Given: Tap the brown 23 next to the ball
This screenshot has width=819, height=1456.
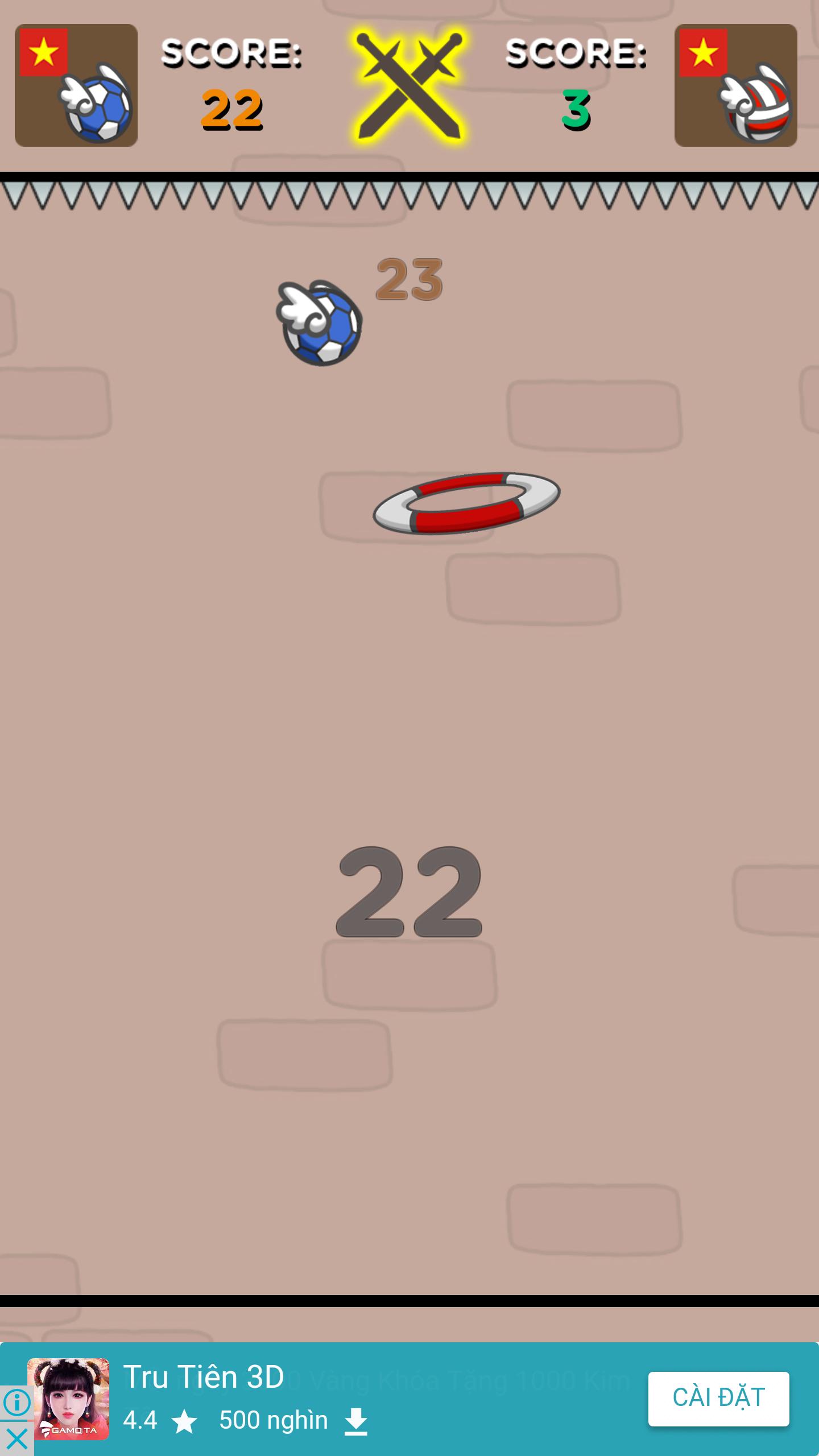Looking at the screenshot, I should [409, 279].
